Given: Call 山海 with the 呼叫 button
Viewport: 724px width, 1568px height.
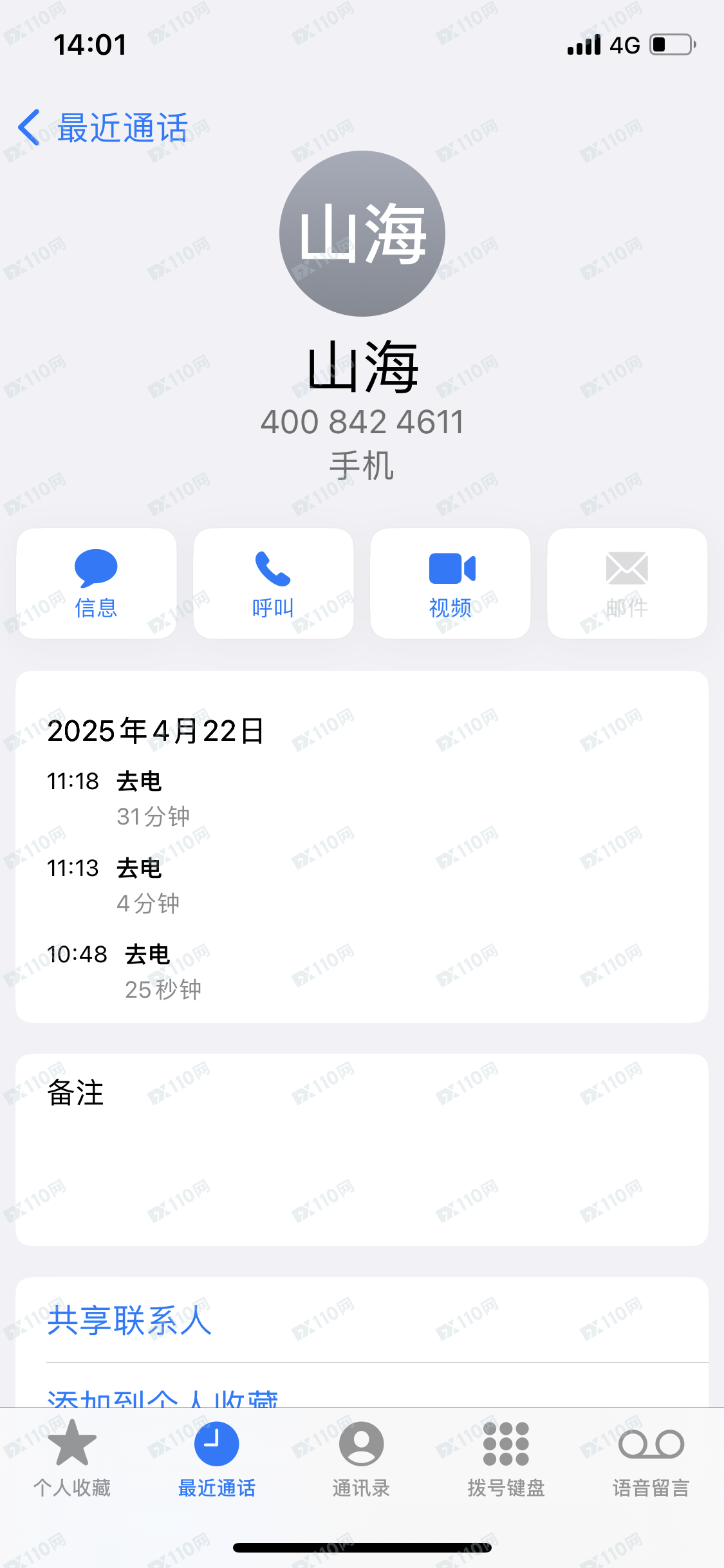Looking at the screenshot, I should tap(274, 583).
